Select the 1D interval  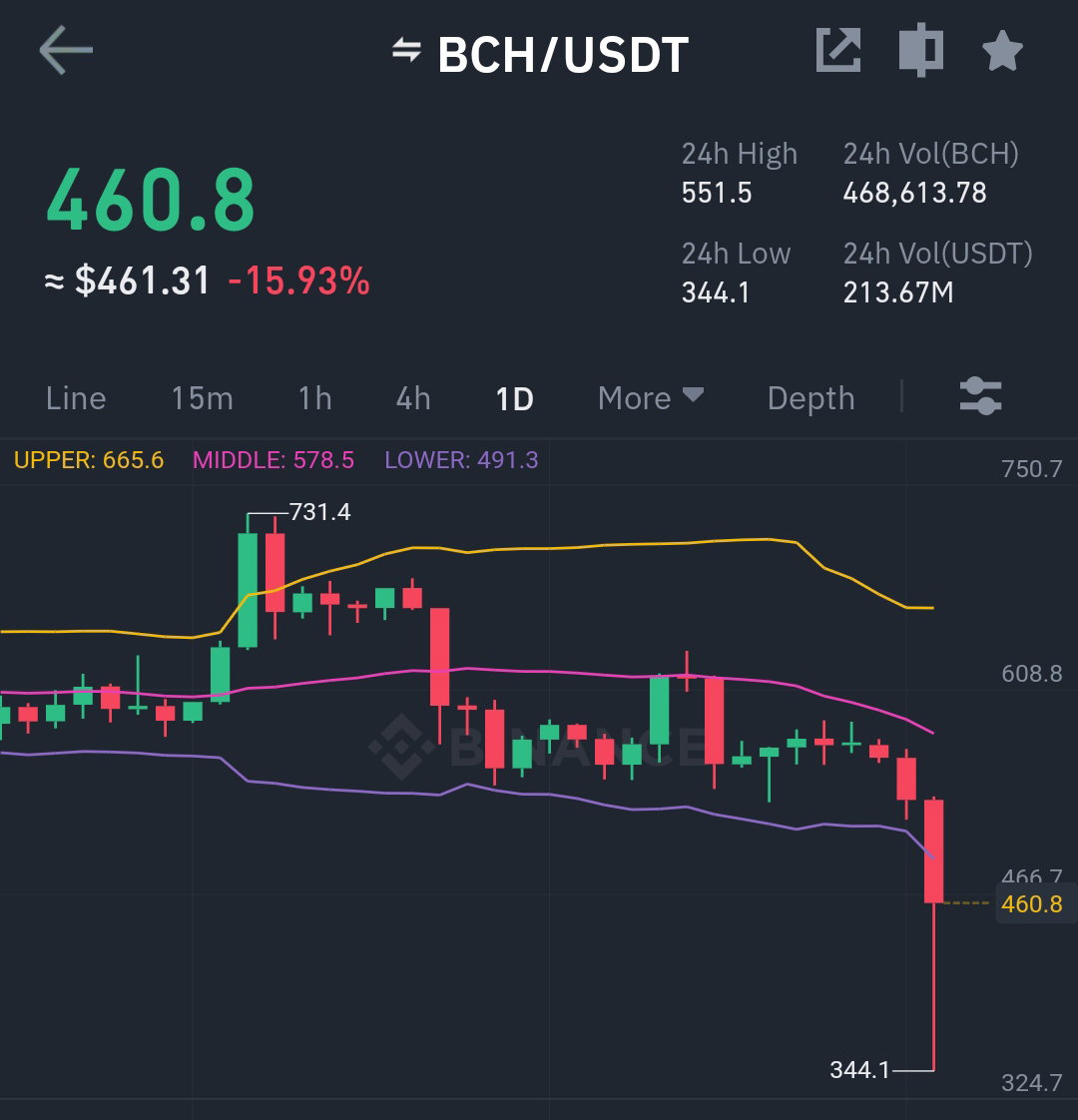point(515,399)
